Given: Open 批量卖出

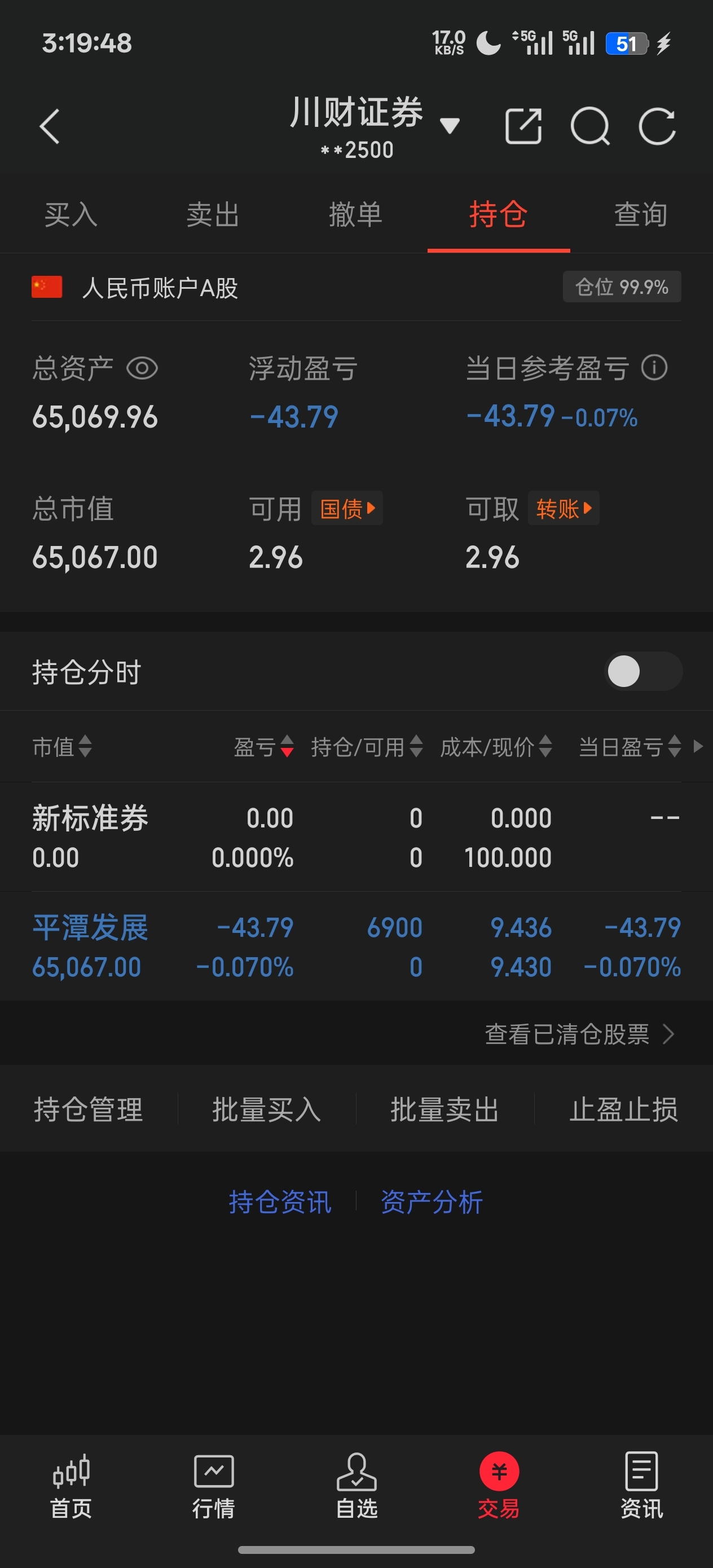Looking at the screenshot, I should [x=444, y=1109].
